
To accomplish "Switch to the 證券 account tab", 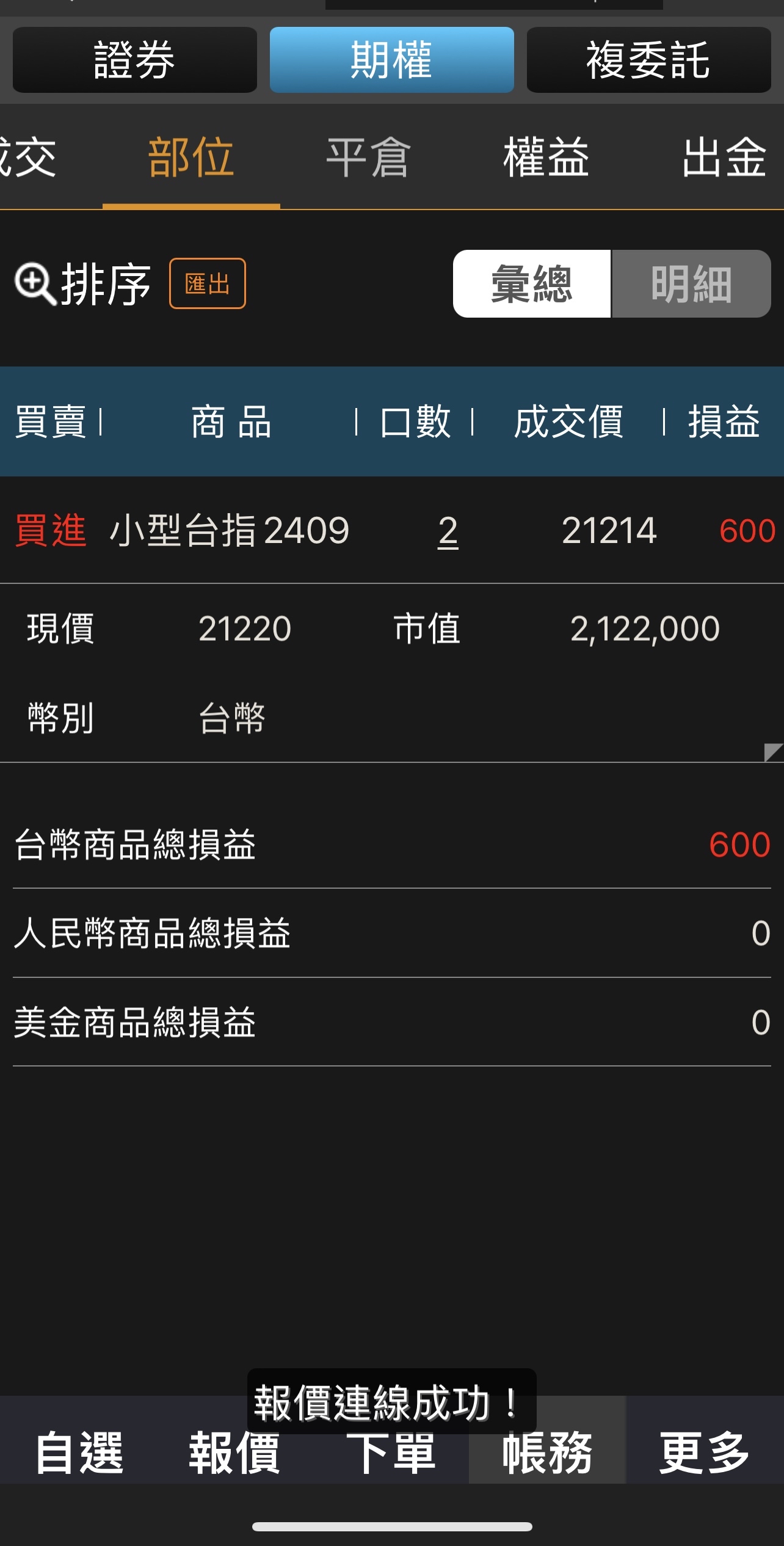I will coord(135,60).
